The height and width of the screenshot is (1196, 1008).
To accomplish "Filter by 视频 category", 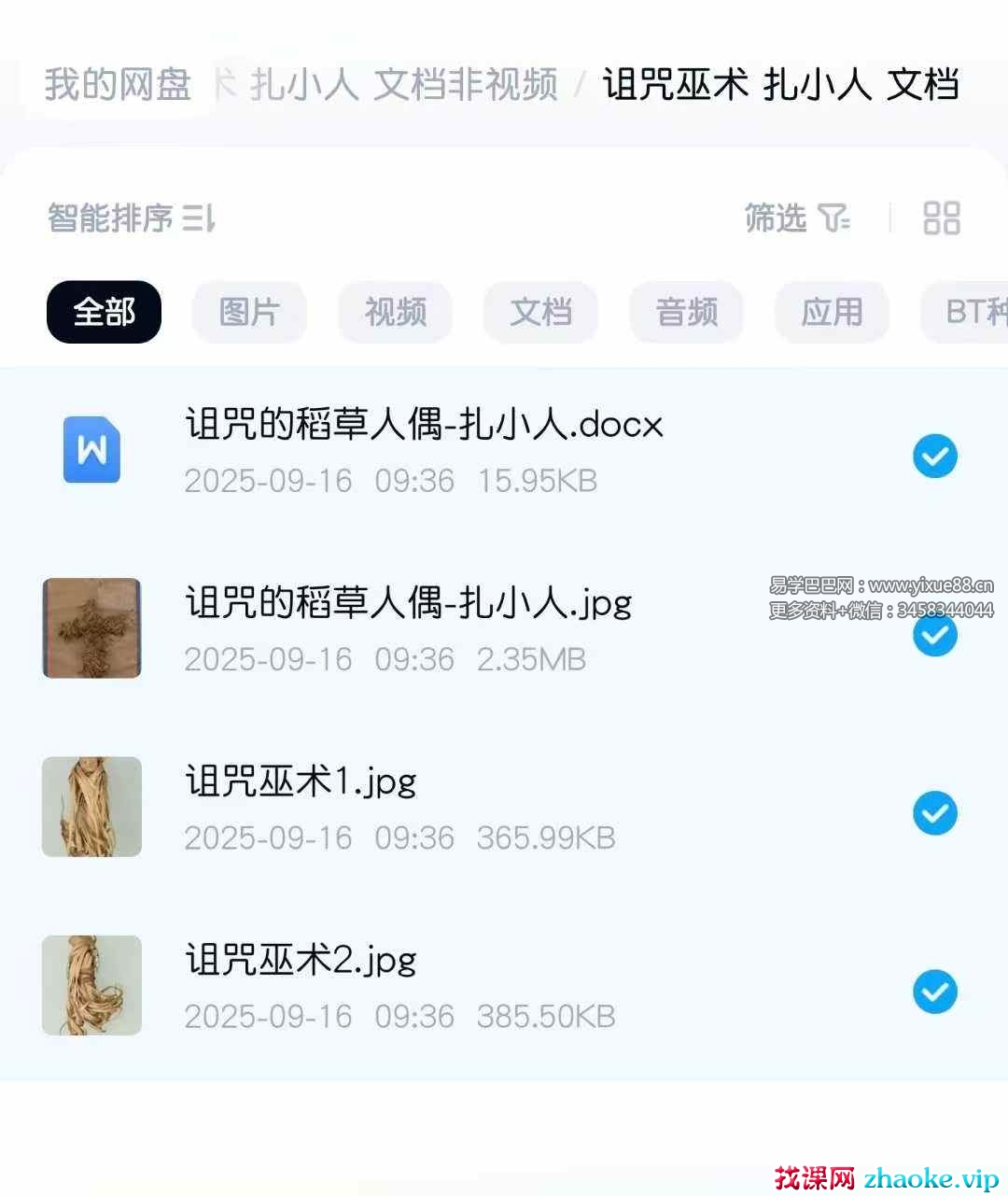I will point(395,312).
